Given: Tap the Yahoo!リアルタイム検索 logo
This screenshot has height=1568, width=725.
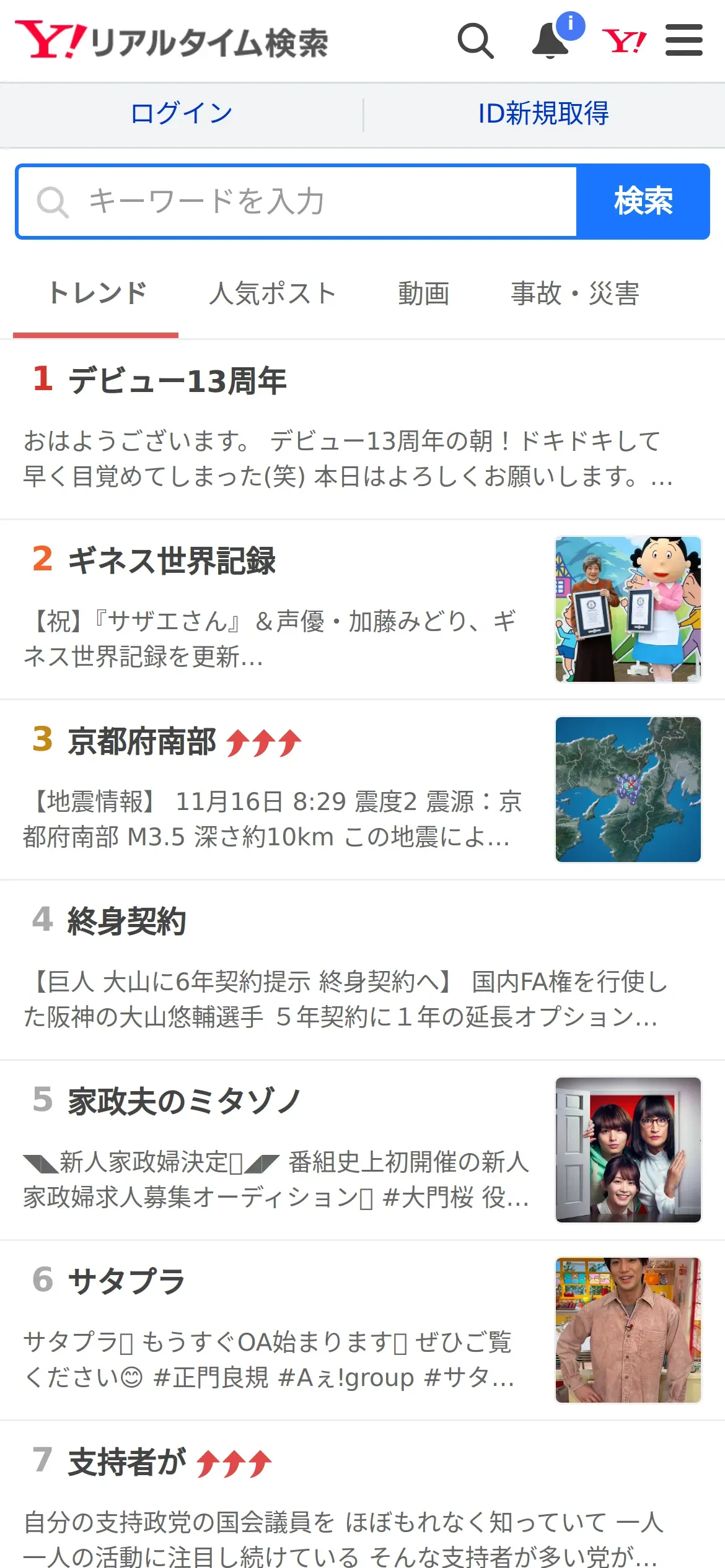Looking at the screenshot, I should 172,40.
